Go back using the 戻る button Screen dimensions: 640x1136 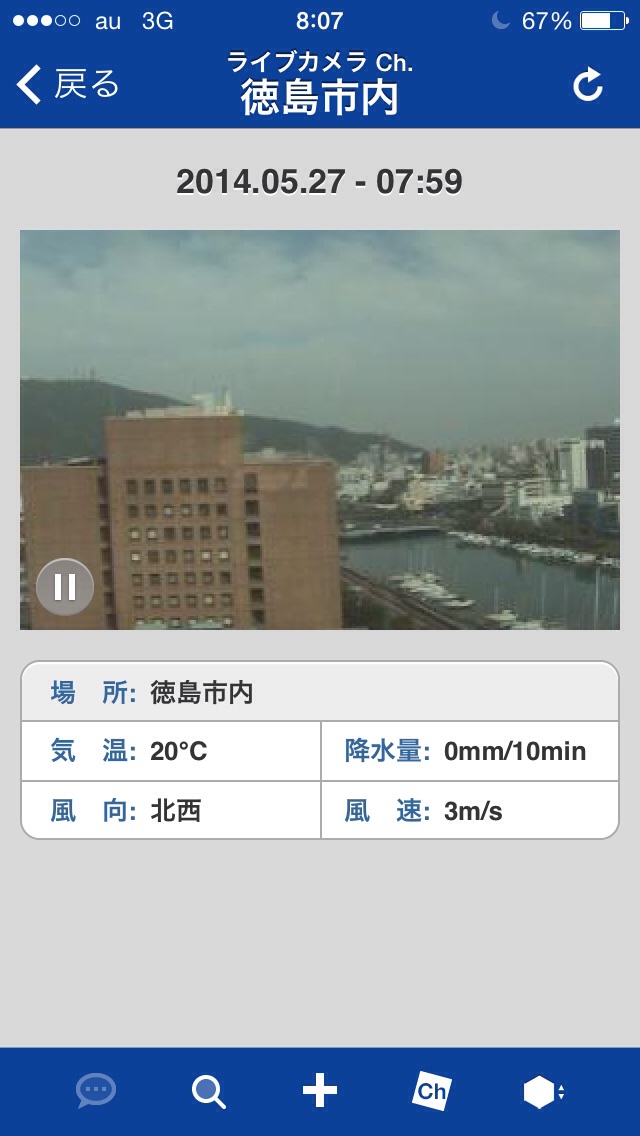click(67, 85)
